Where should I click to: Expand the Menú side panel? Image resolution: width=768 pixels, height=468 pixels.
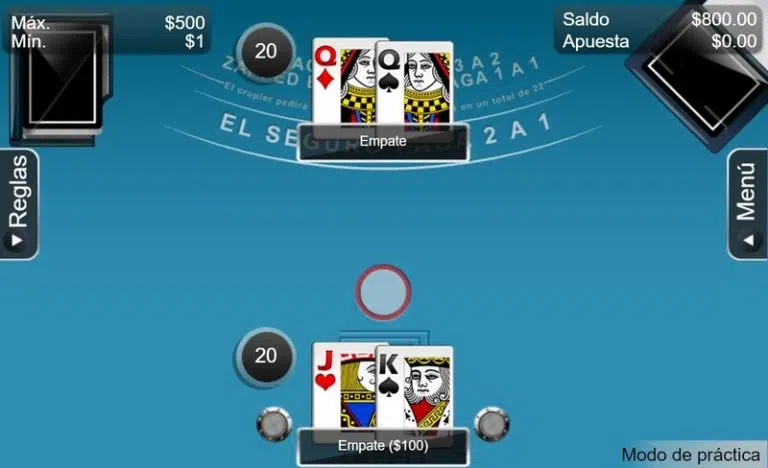click(x=748, y=205)
